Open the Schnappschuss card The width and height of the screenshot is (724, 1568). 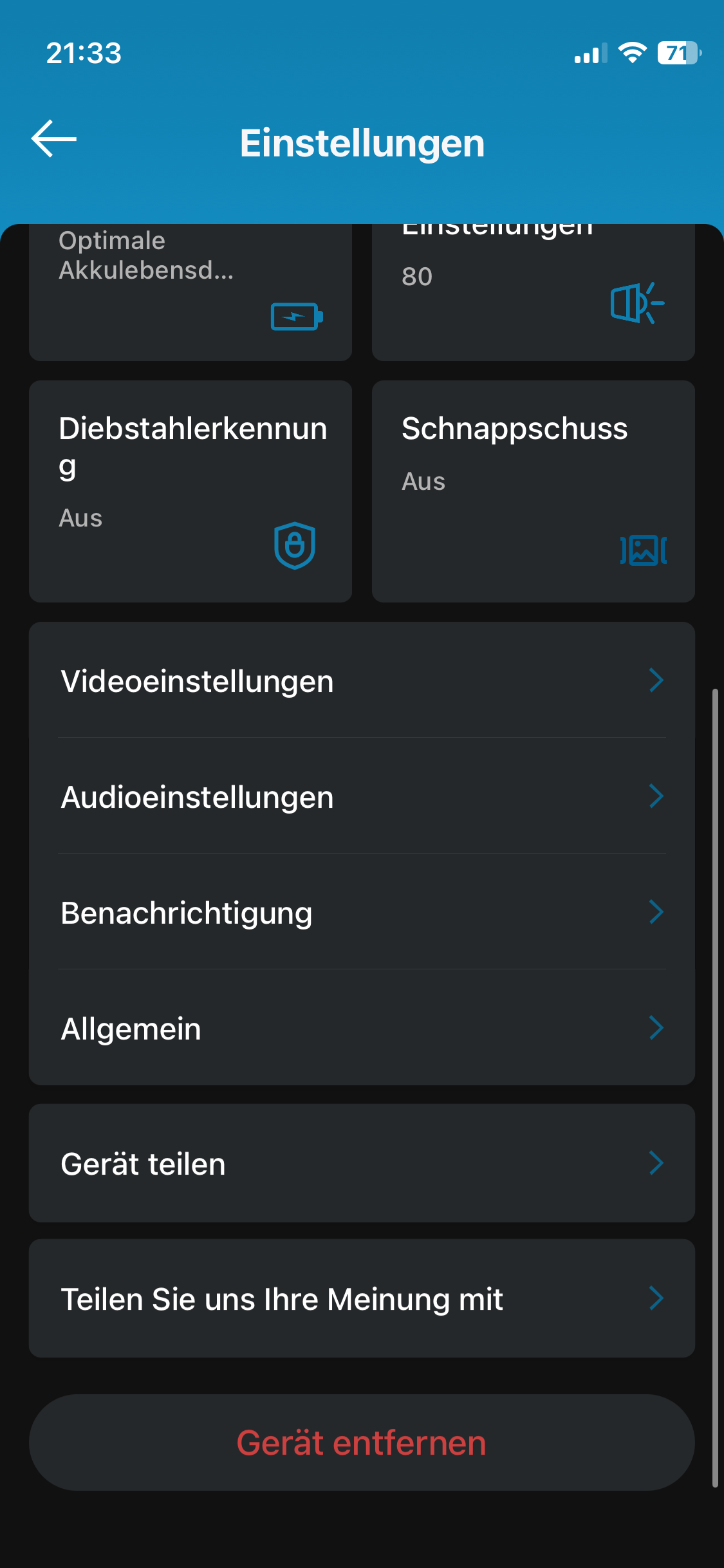tap(533, 491)
